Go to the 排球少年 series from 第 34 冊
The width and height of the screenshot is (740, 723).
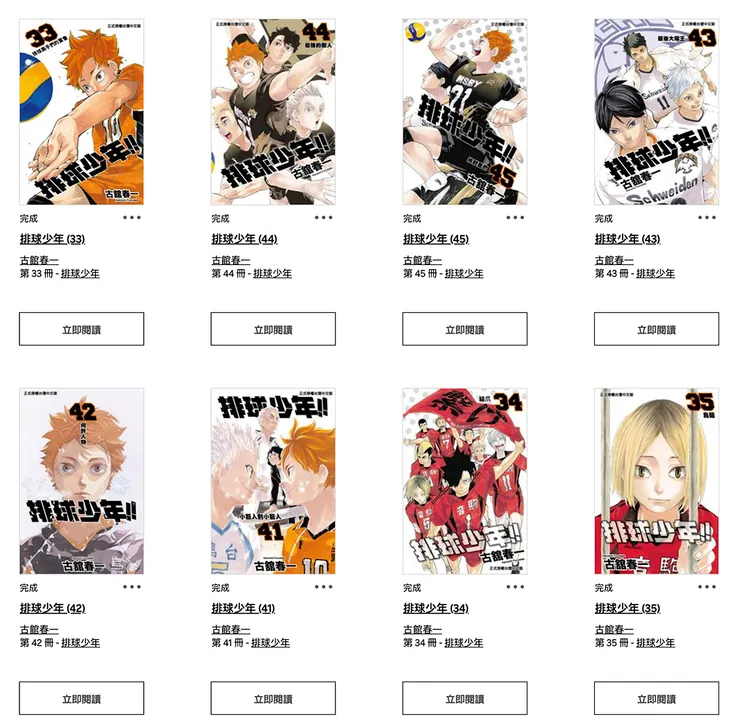coord(464,643)
